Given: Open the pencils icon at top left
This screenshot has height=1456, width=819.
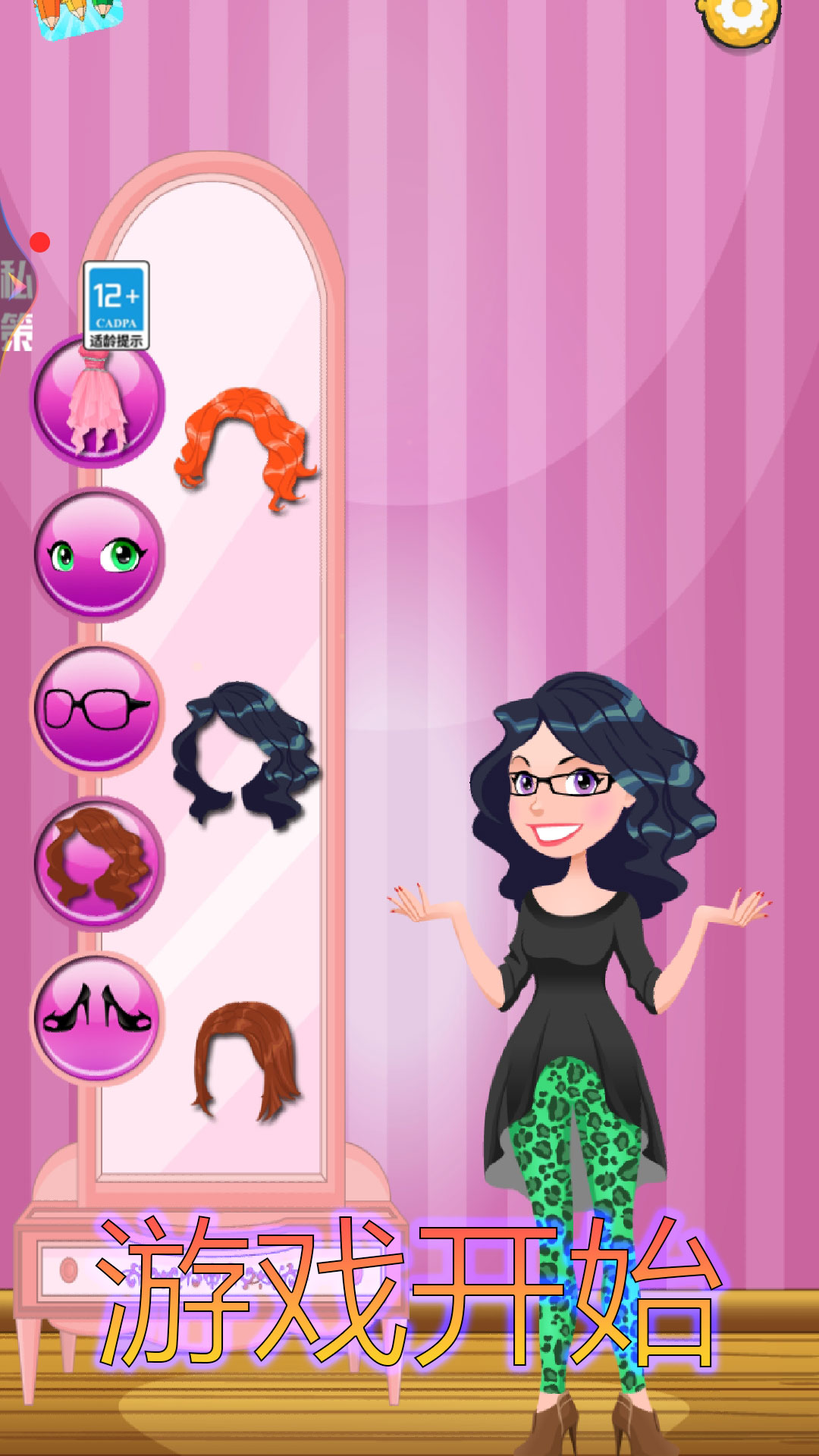Looking at the screenshot, I should tap(77, 15).
